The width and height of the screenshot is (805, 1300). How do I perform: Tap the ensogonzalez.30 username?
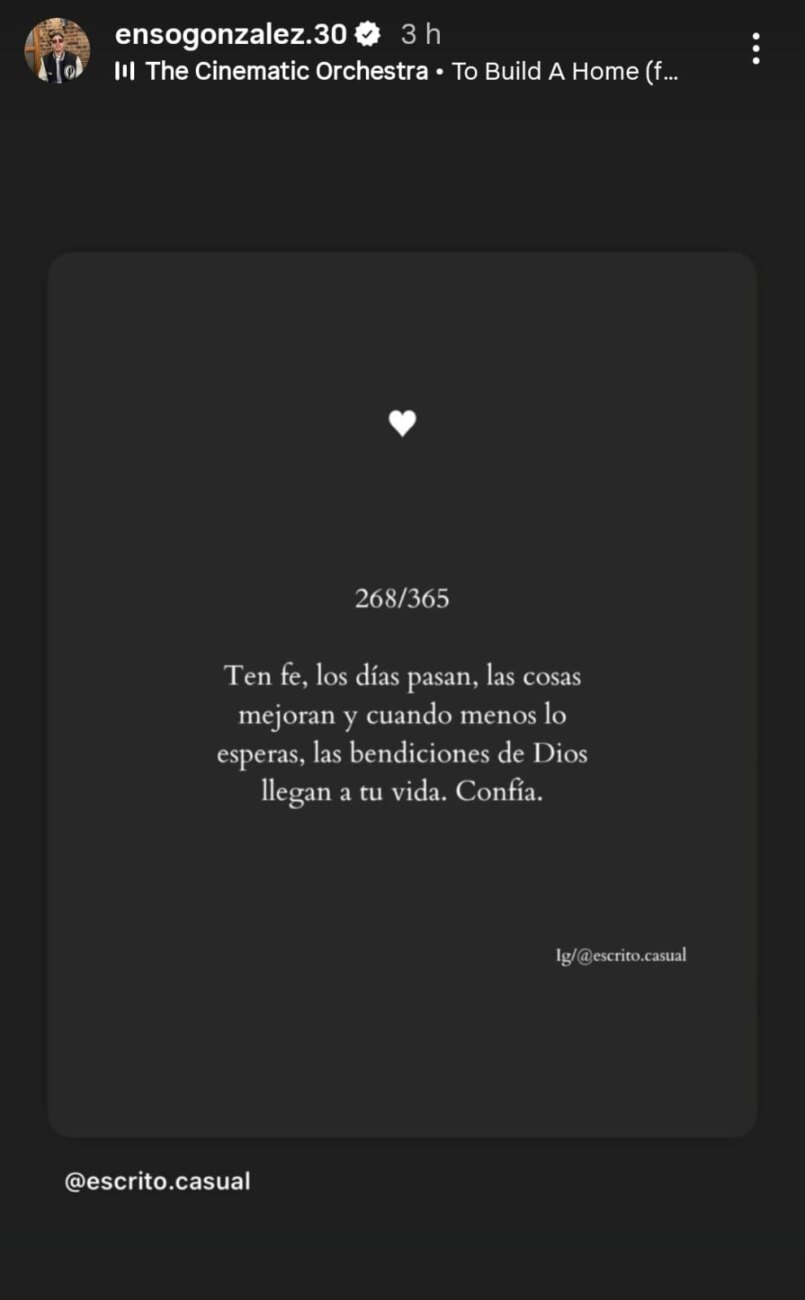(x=231, y=34)
